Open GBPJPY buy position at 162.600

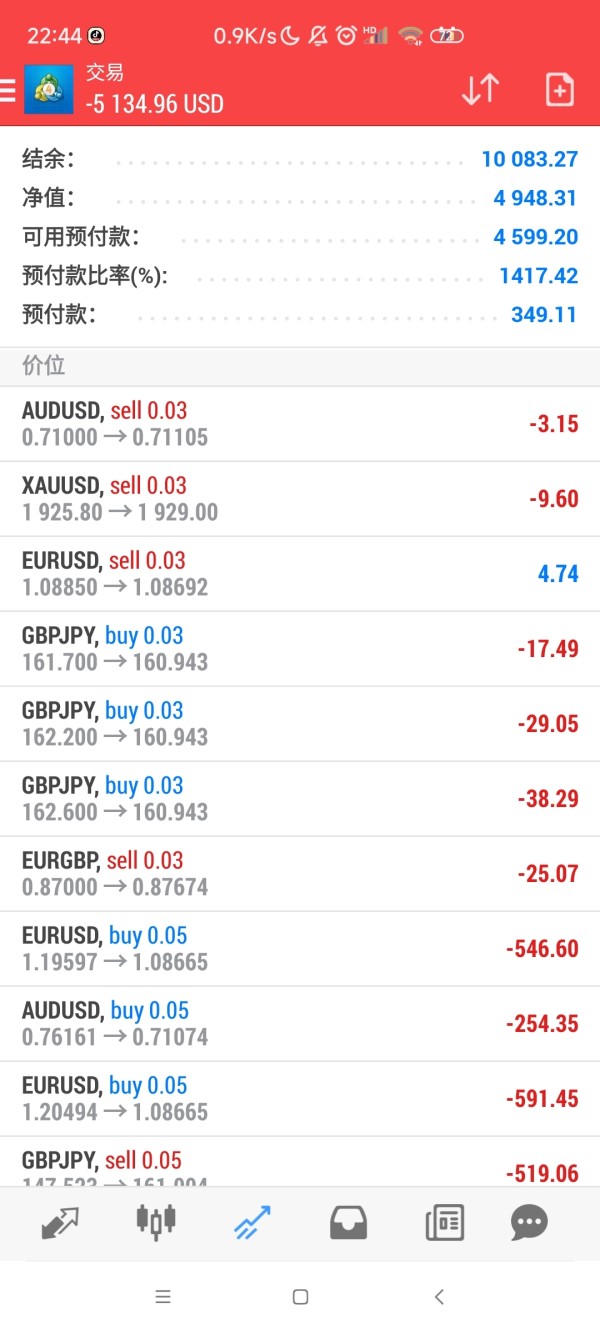tap(300, 799)
